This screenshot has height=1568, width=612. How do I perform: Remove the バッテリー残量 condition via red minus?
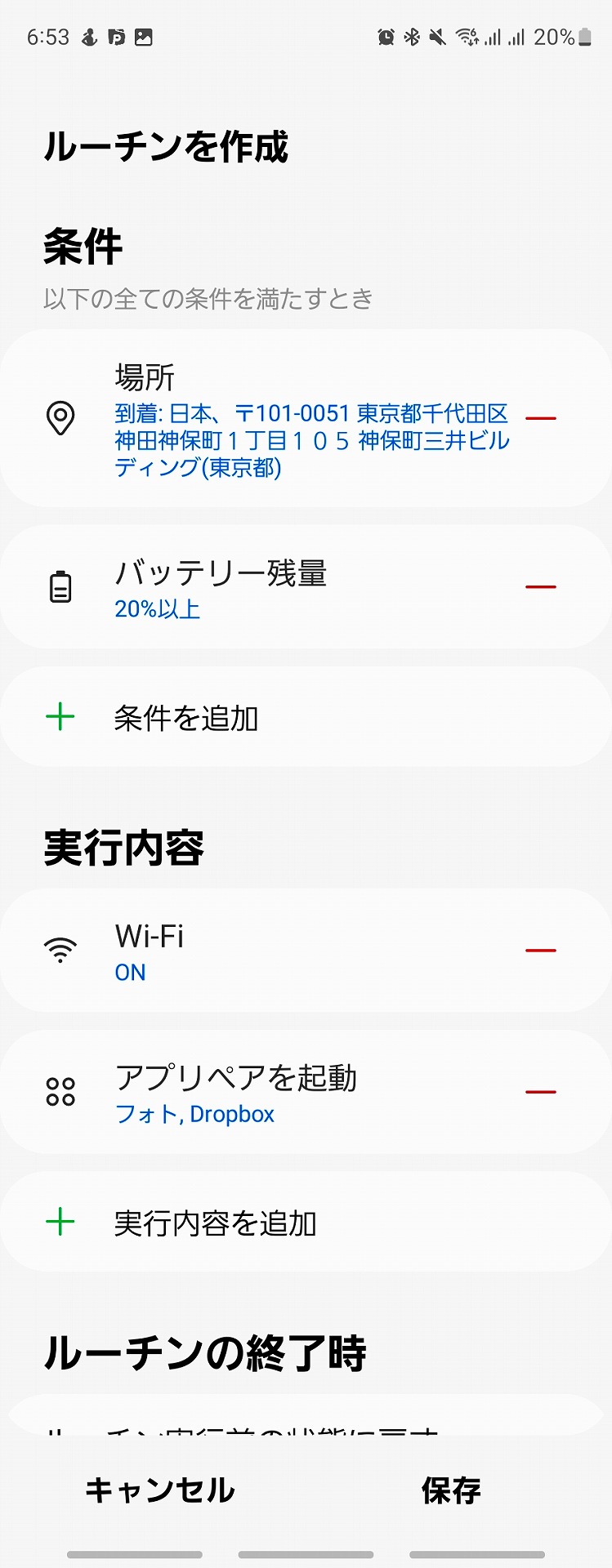pos(542,585)
